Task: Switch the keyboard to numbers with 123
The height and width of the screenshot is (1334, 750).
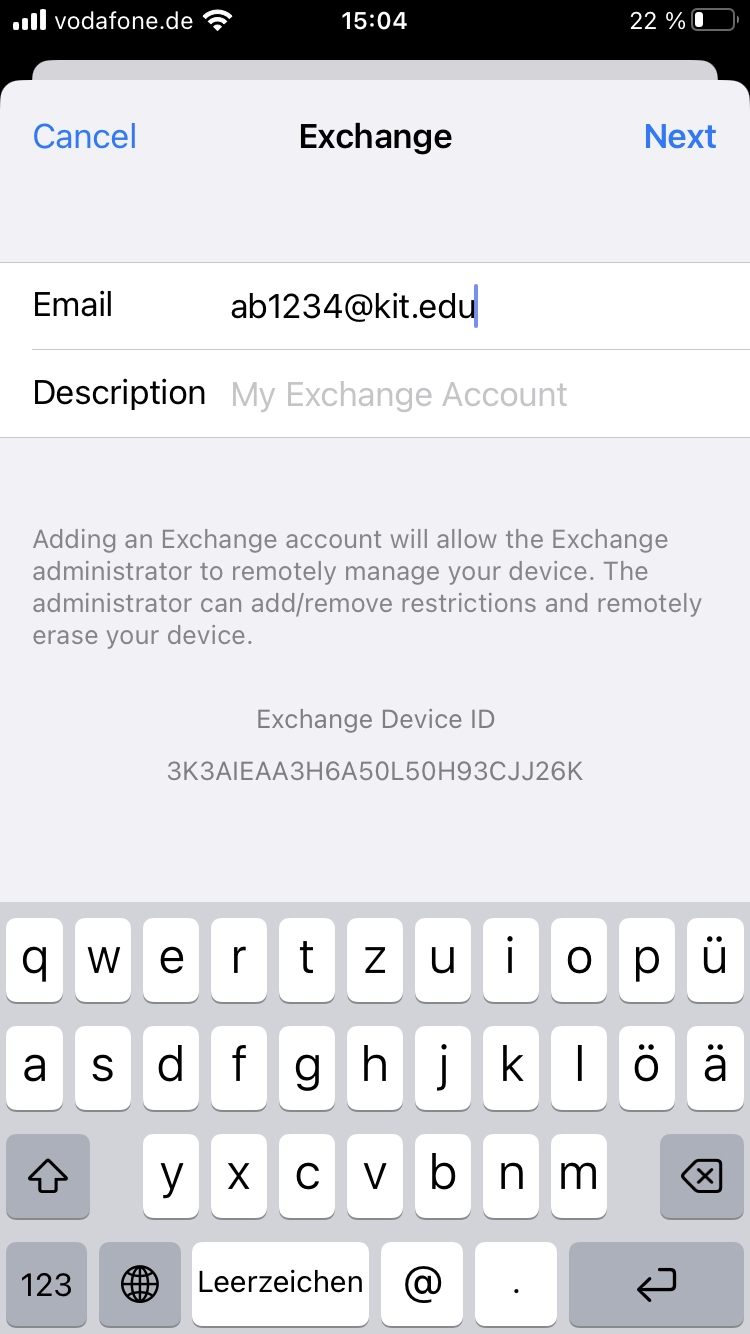Action: coord(47,1284)
